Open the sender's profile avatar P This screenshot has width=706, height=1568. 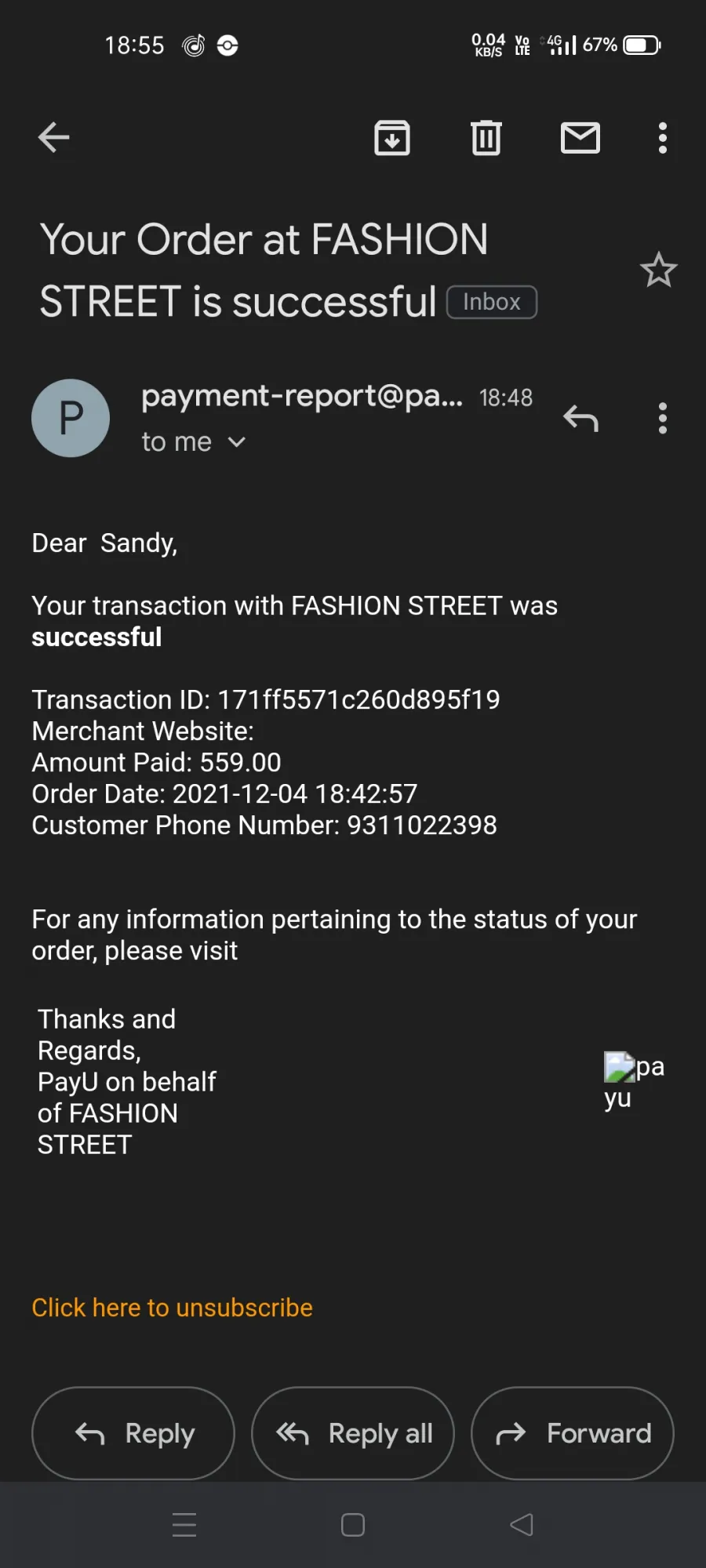pyautogui.click(x=71, y=418)
